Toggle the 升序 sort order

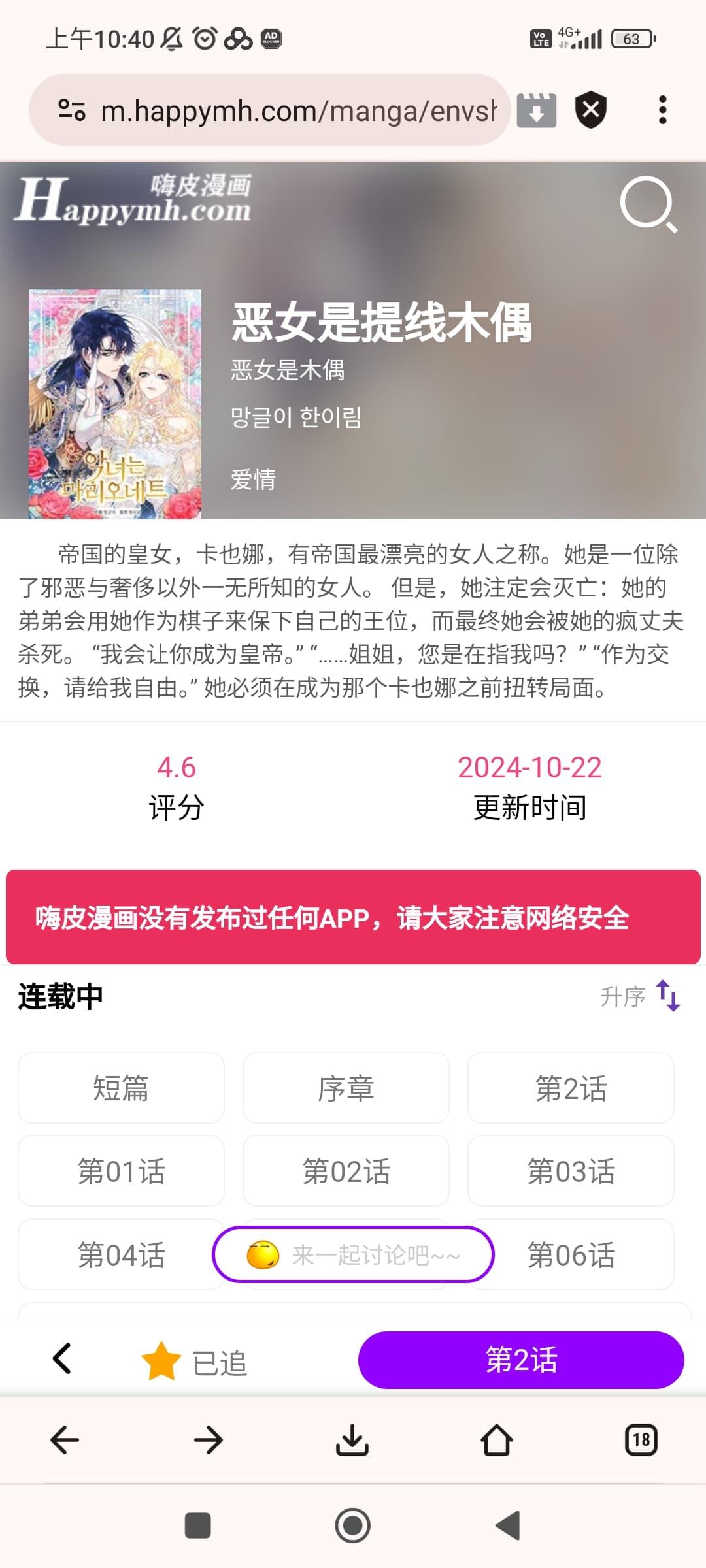point(641,996)
